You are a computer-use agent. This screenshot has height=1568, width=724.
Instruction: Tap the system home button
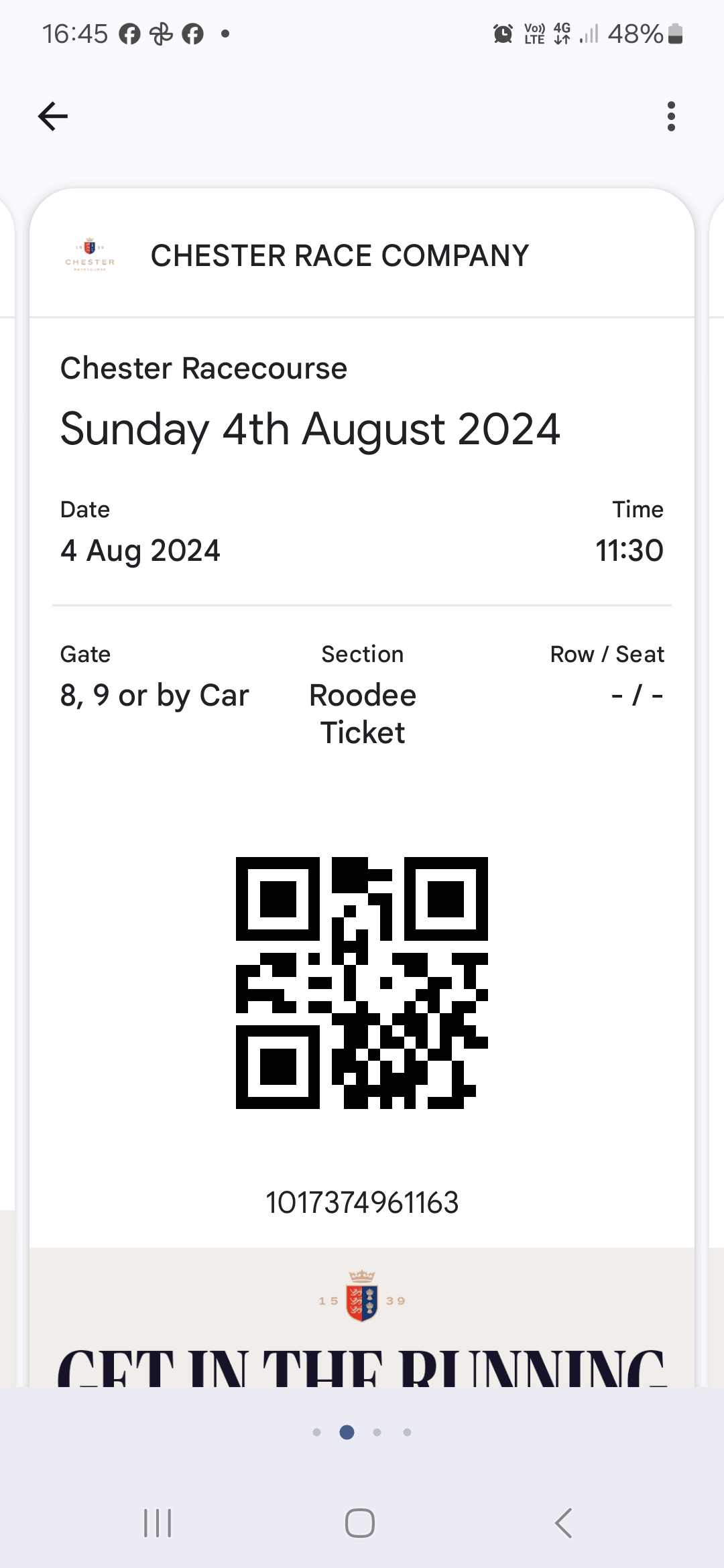coord(360,1523)
